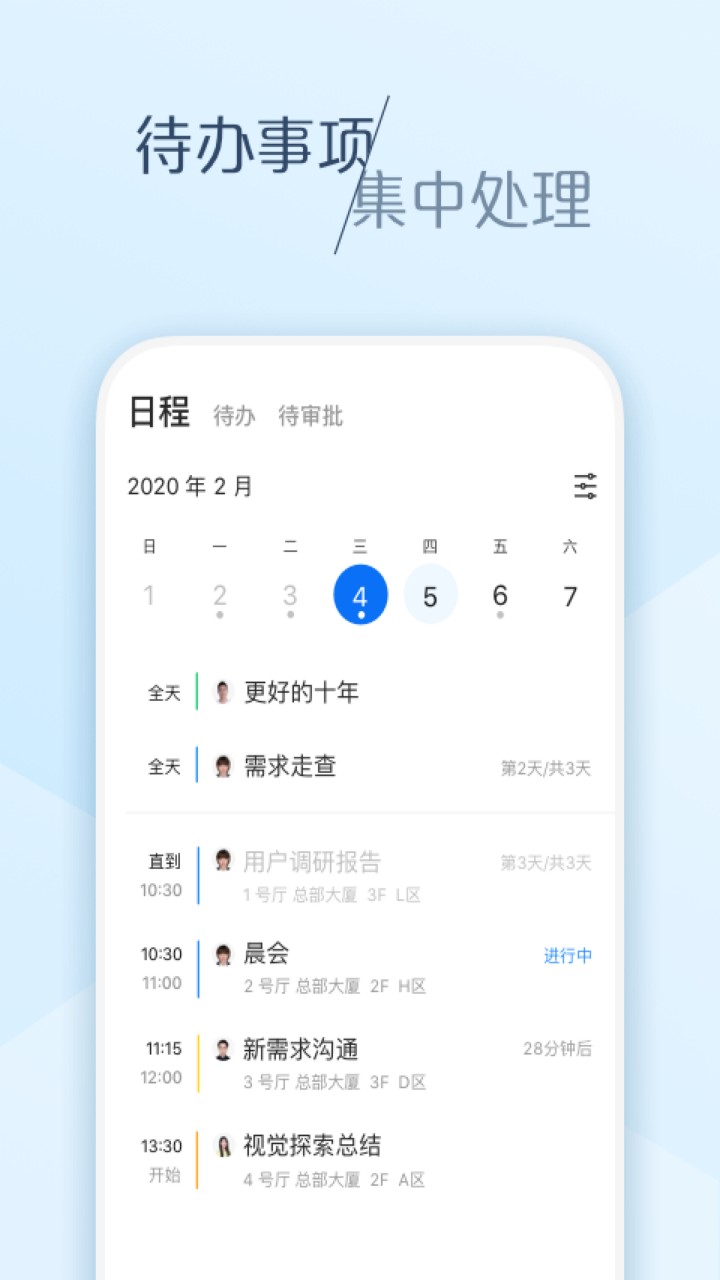Click the 进行中 status link

tap(566, 956)
